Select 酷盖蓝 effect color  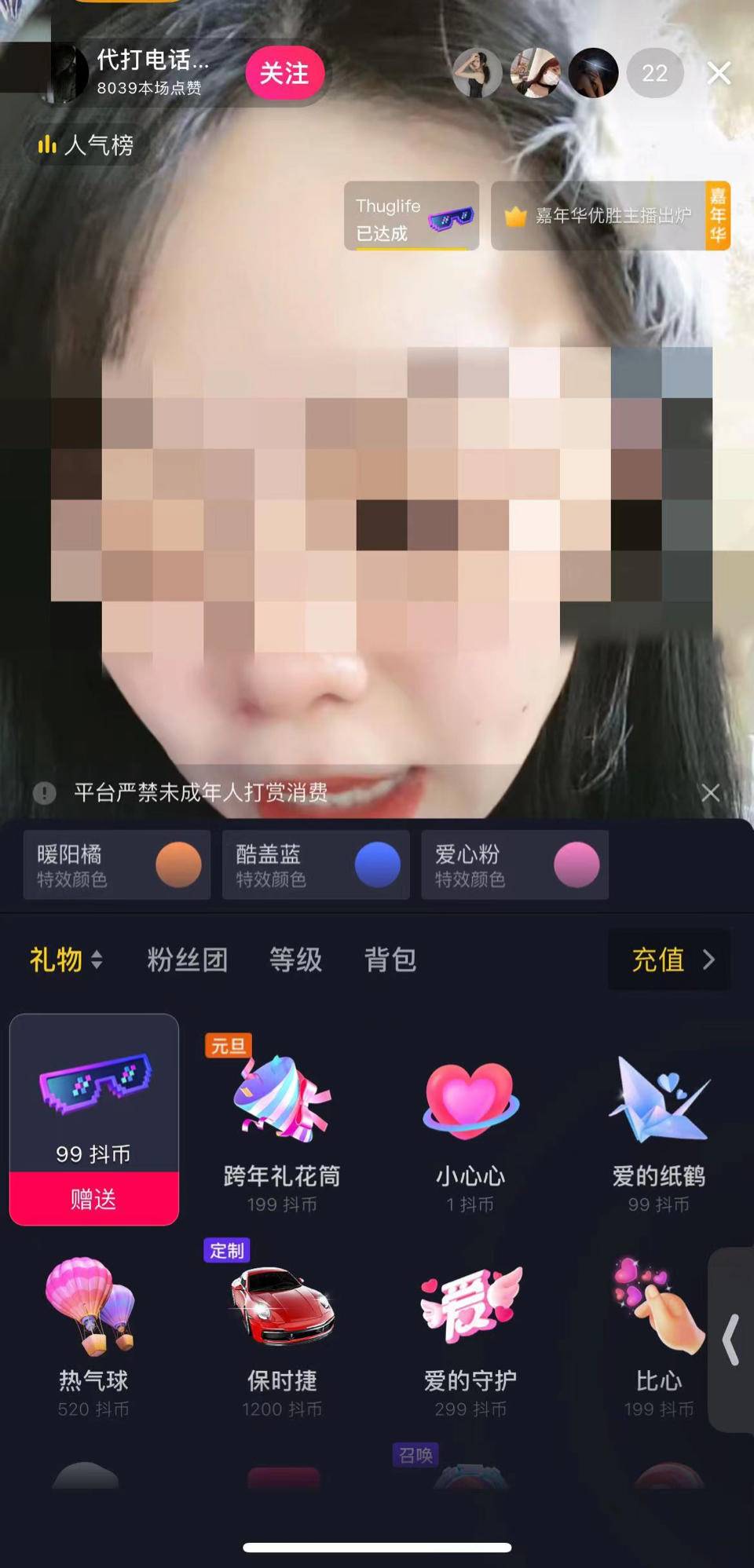point(316,865)
